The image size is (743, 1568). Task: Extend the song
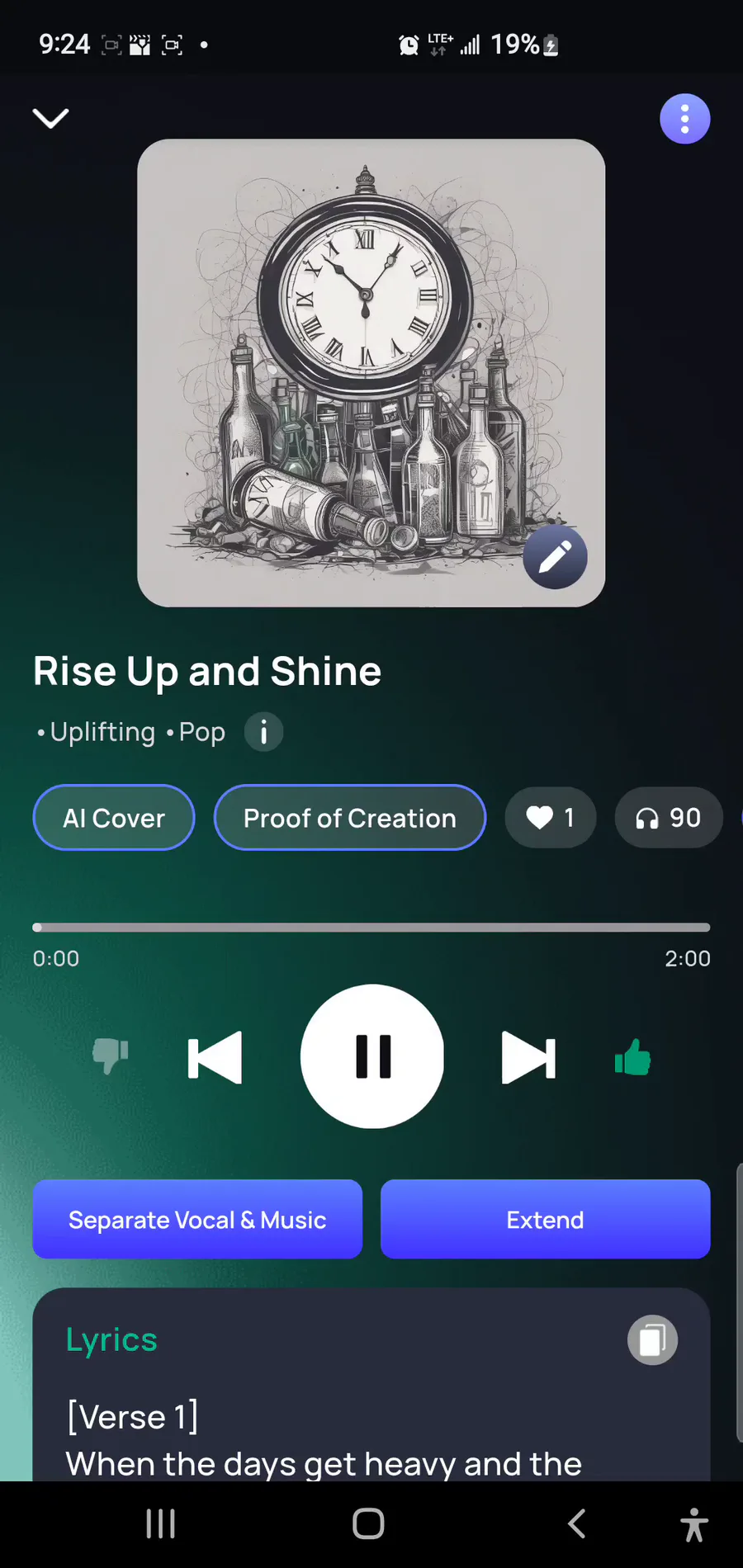click(546, 1220)
